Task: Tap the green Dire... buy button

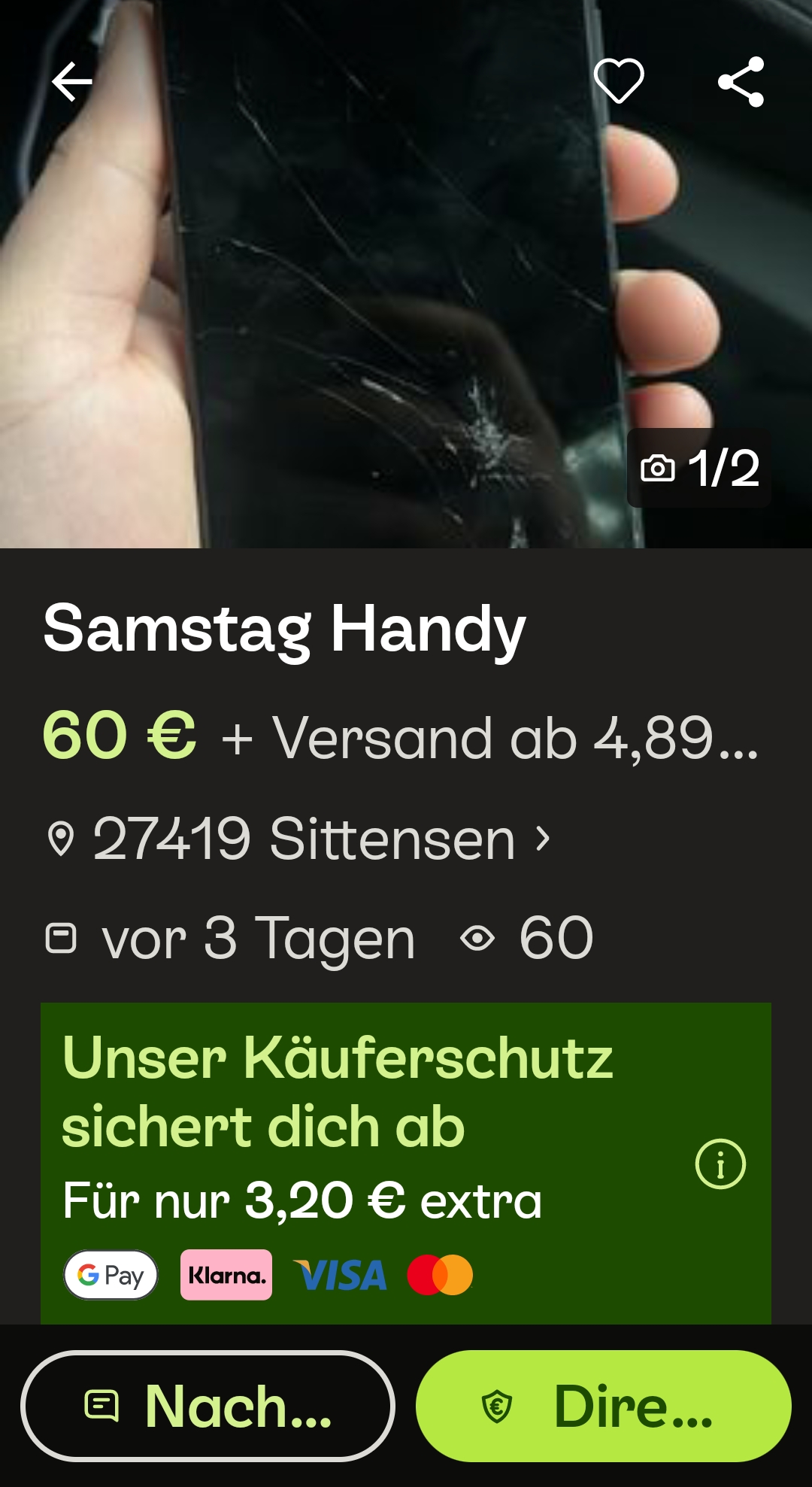Action: click(603, 1406)
